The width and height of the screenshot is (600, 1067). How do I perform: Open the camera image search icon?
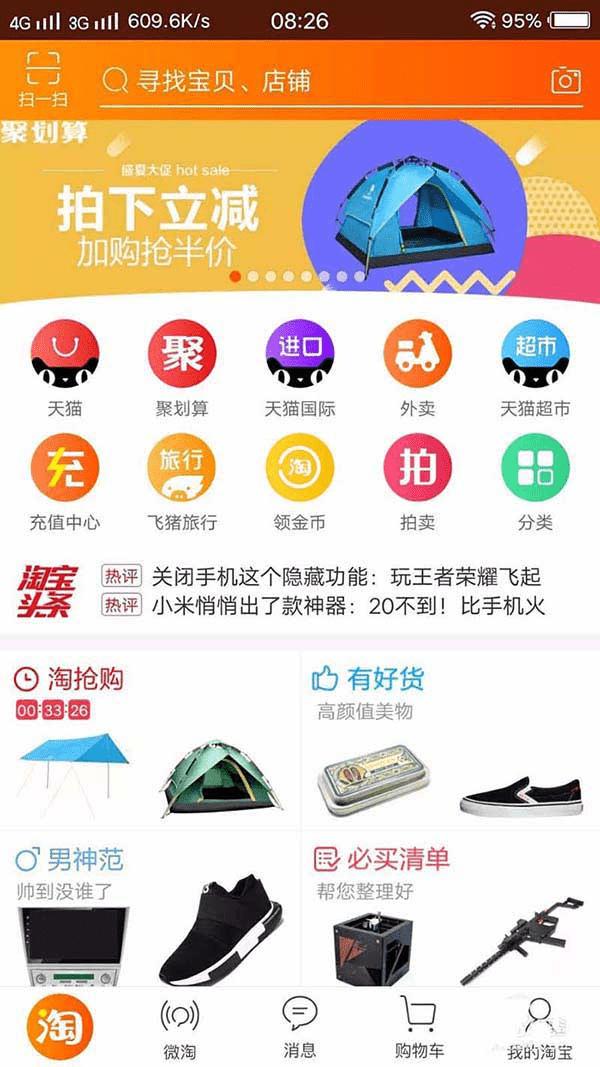pyautogui.click(x=566, y=81)
